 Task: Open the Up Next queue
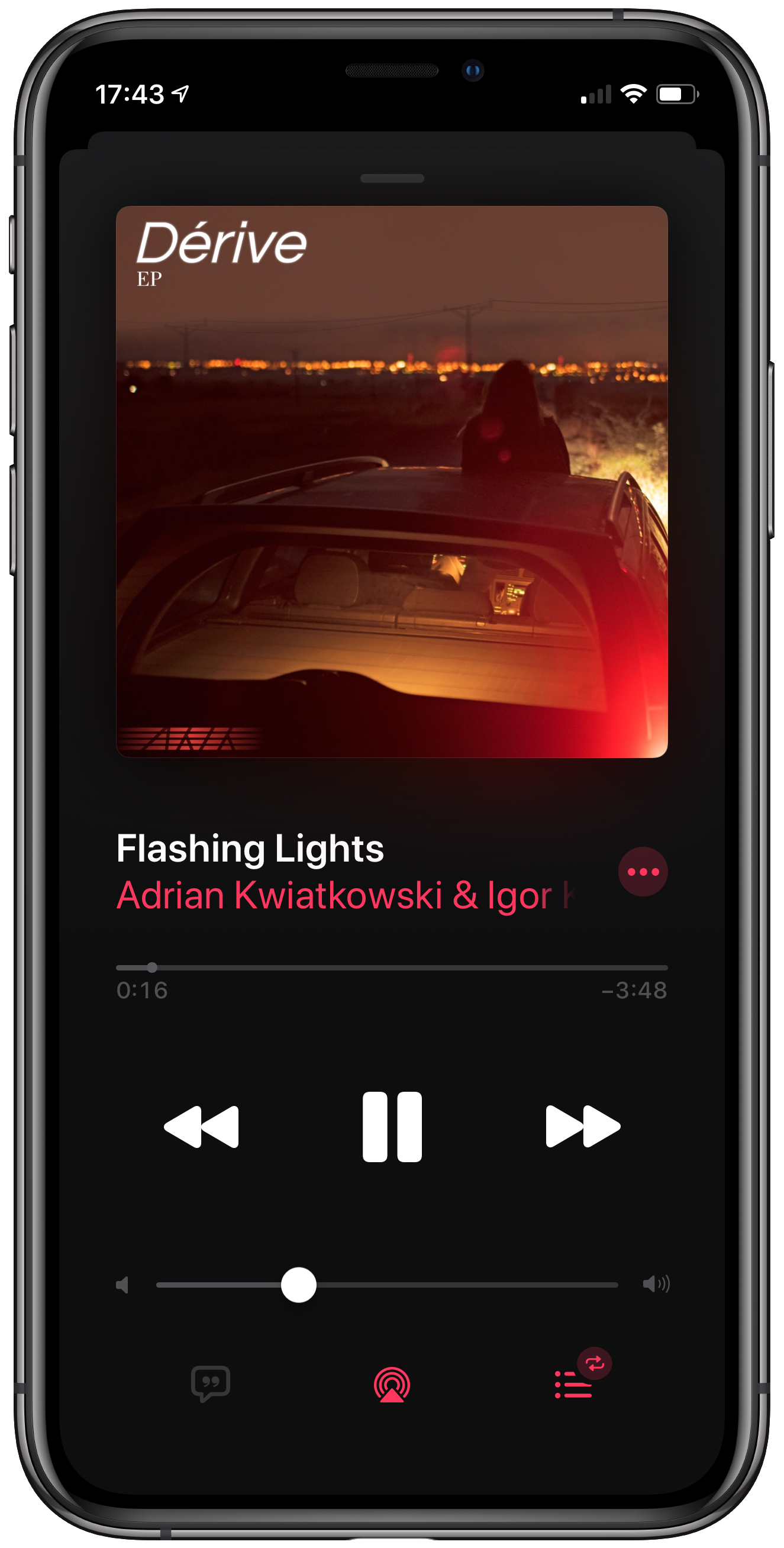[574, 1384]
